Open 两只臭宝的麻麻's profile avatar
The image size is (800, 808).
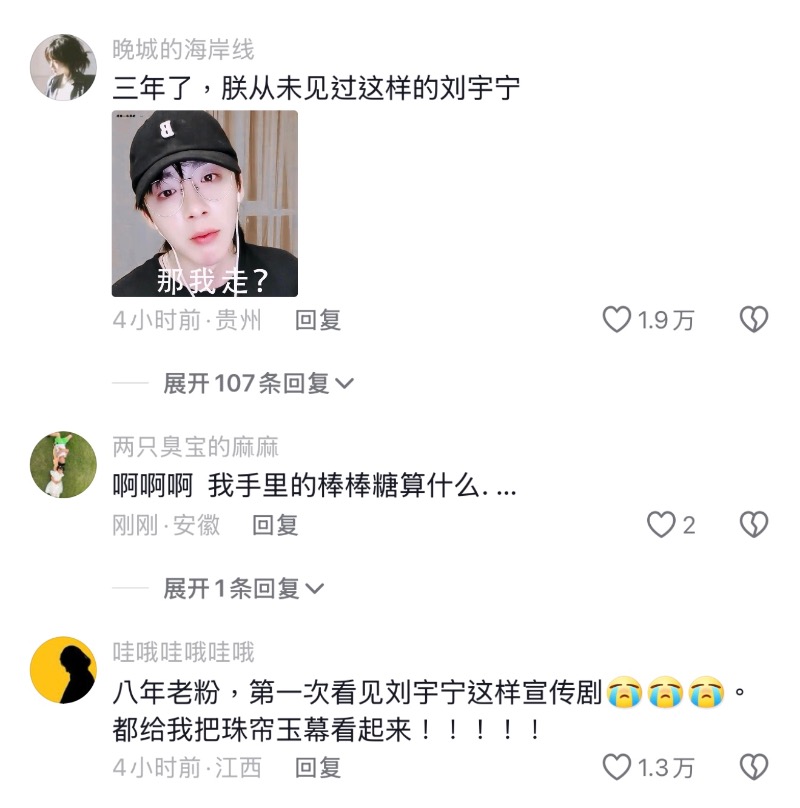coord(63,465)
